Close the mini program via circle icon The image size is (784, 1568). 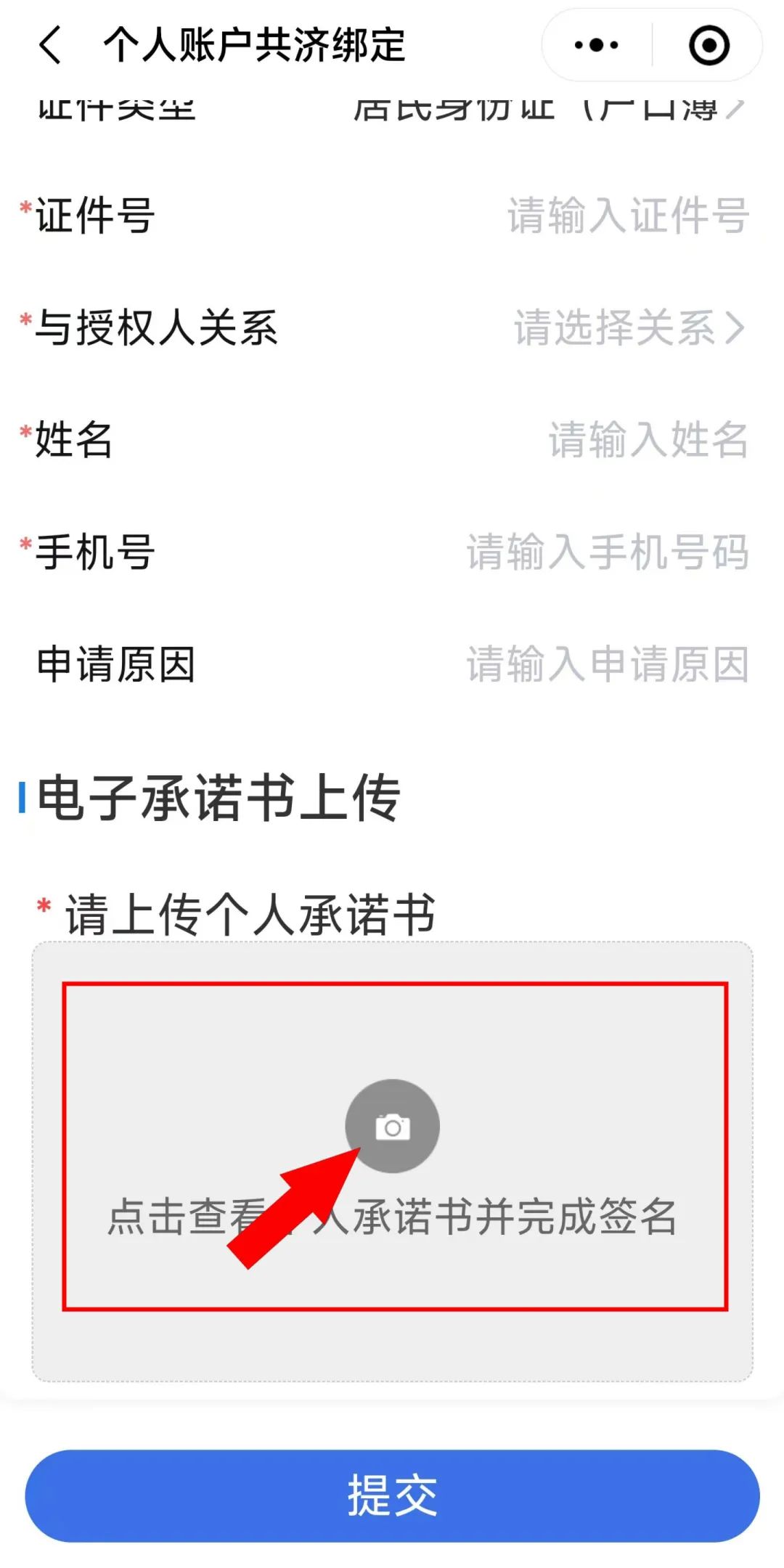[x=708, y=45]
